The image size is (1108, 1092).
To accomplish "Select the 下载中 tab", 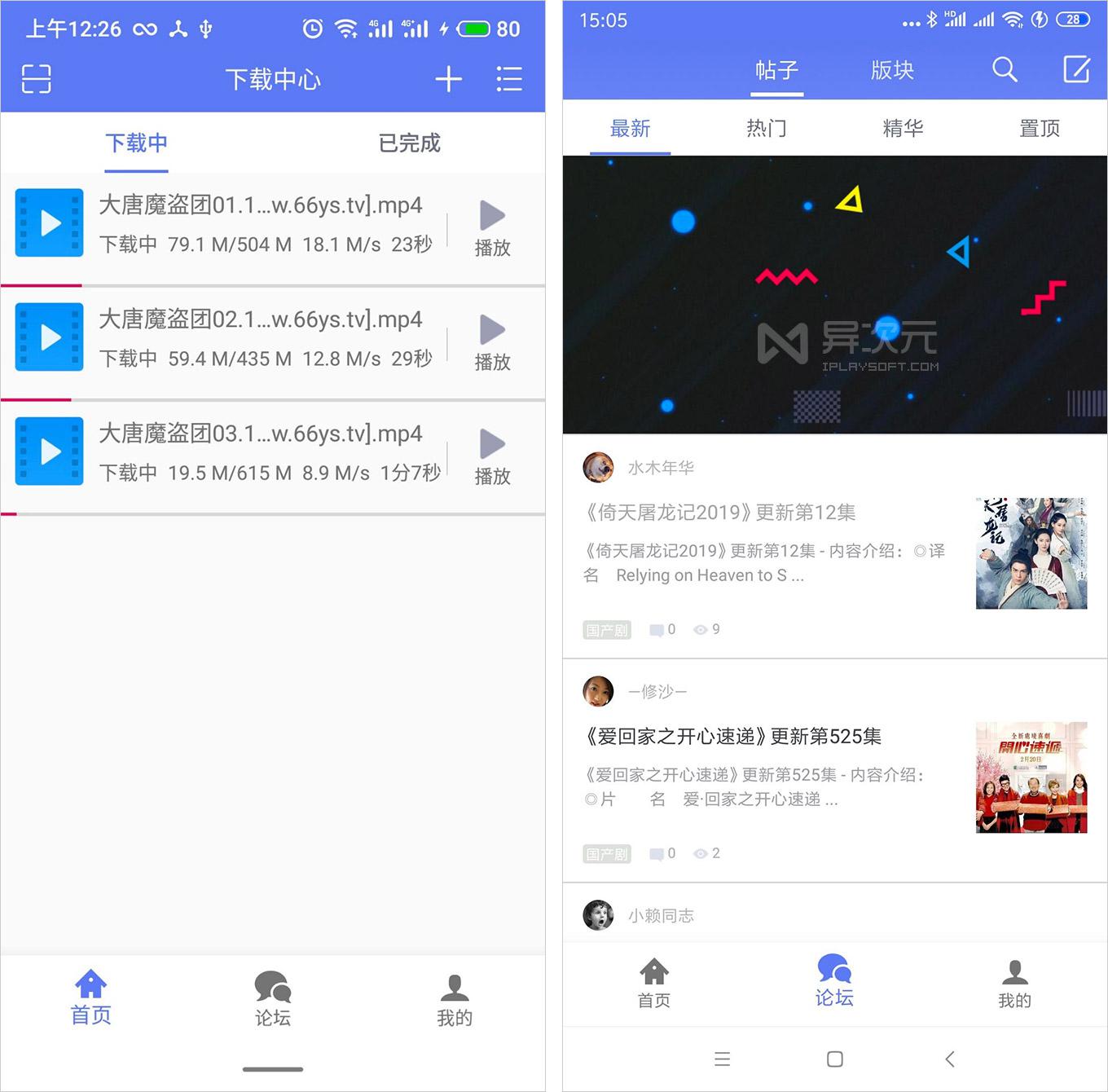I will pos(136,143).
